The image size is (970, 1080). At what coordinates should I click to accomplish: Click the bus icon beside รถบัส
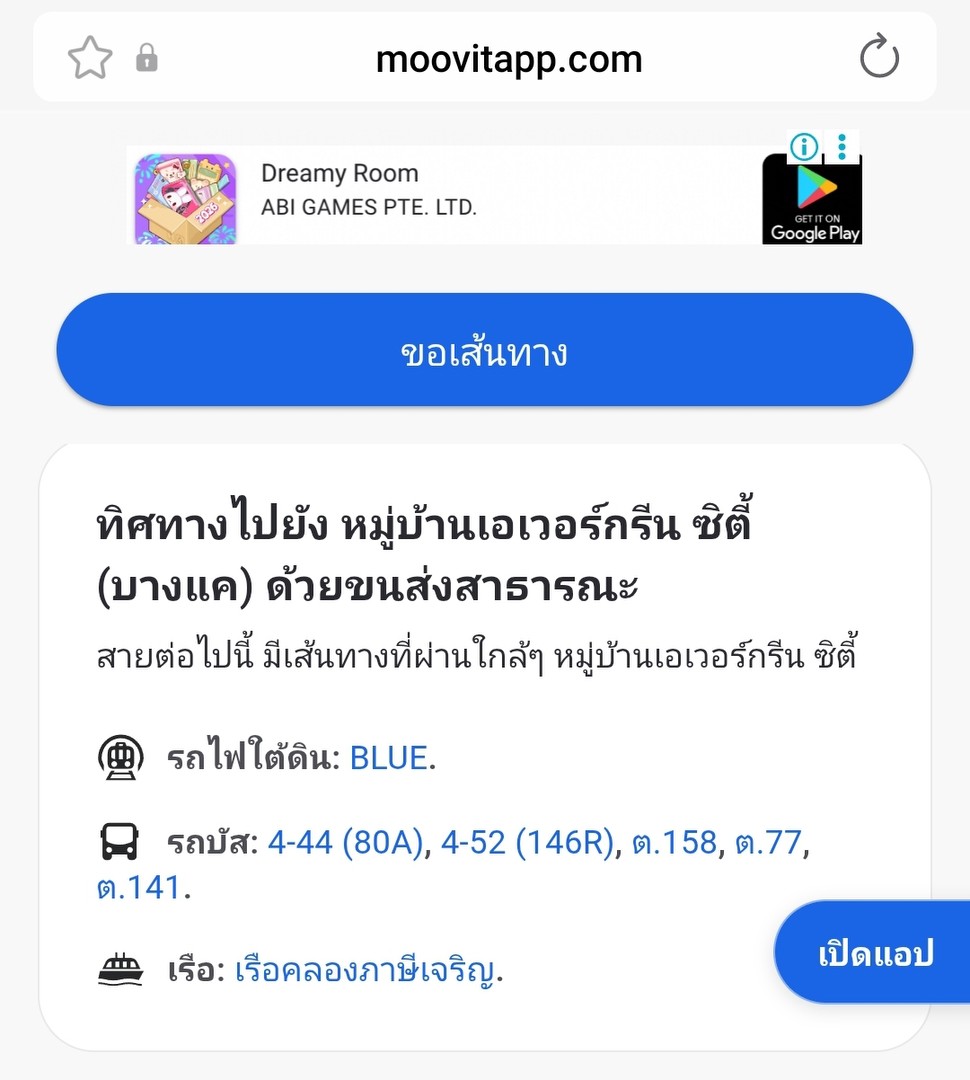(119, 843)
